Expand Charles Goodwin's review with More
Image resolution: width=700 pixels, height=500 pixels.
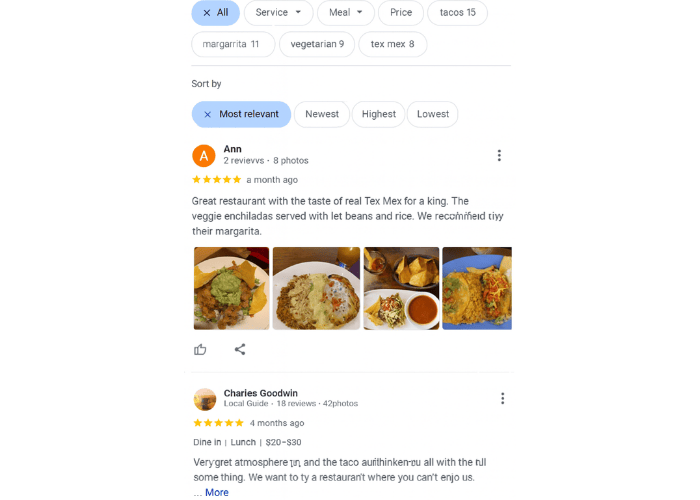[216, 492]
